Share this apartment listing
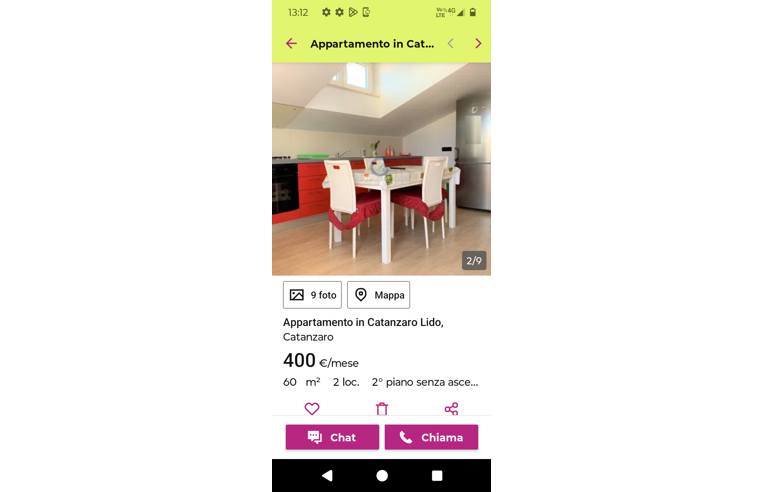This screenshot has height=492, width=764. [x=451, y=408]
